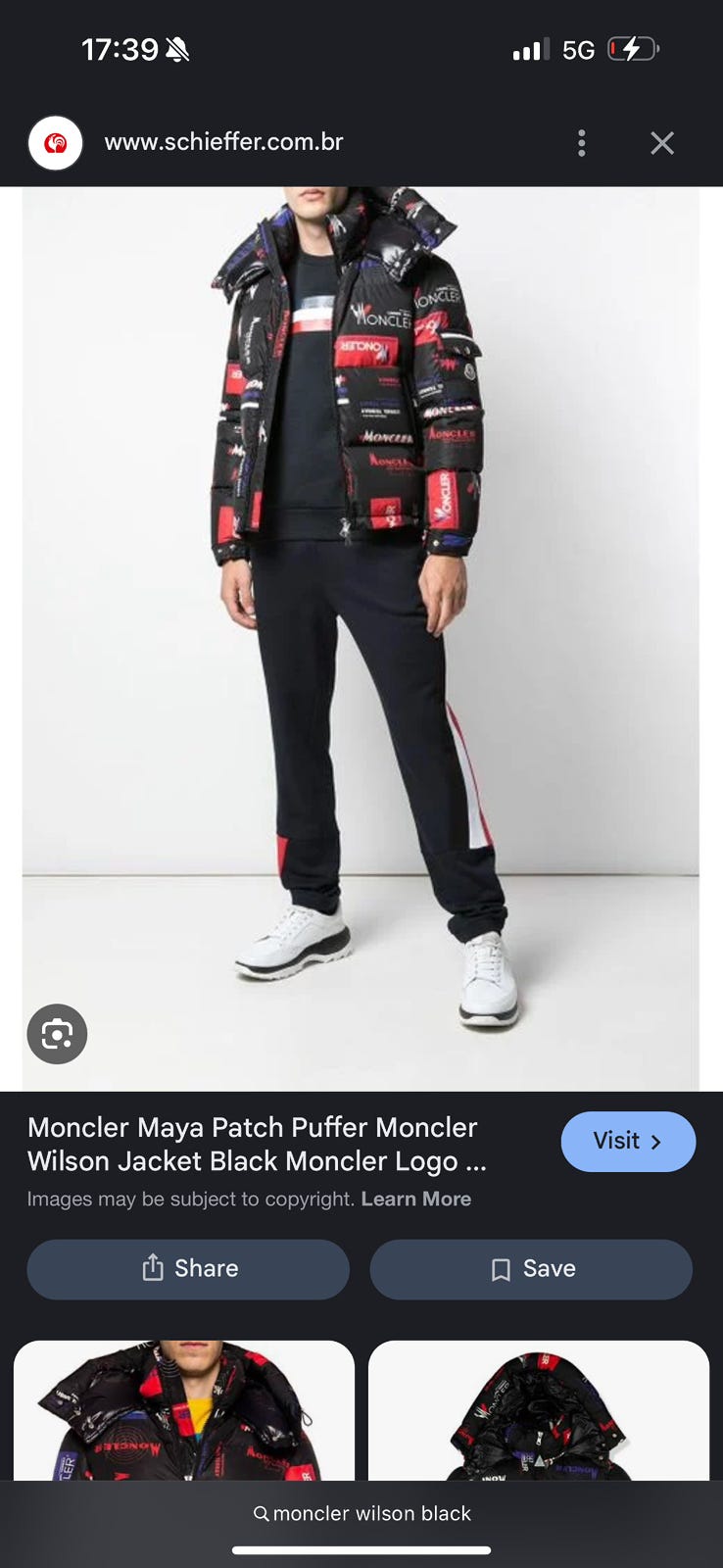This screenshot has height=1568, width=723.
Task: Search this image with Lens
Action: (x=57, y=1034)
